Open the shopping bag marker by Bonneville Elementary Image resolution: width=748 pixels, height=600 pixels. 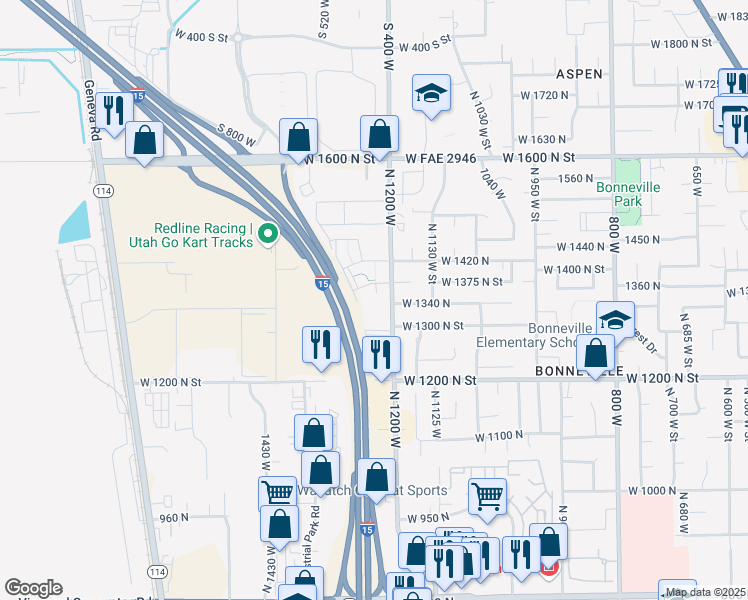[595, 354]
